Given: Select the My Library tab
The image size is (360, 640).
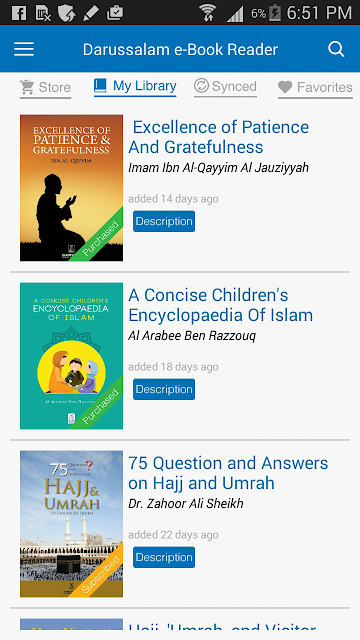Looking at the screenshot, I should [135, 86].
